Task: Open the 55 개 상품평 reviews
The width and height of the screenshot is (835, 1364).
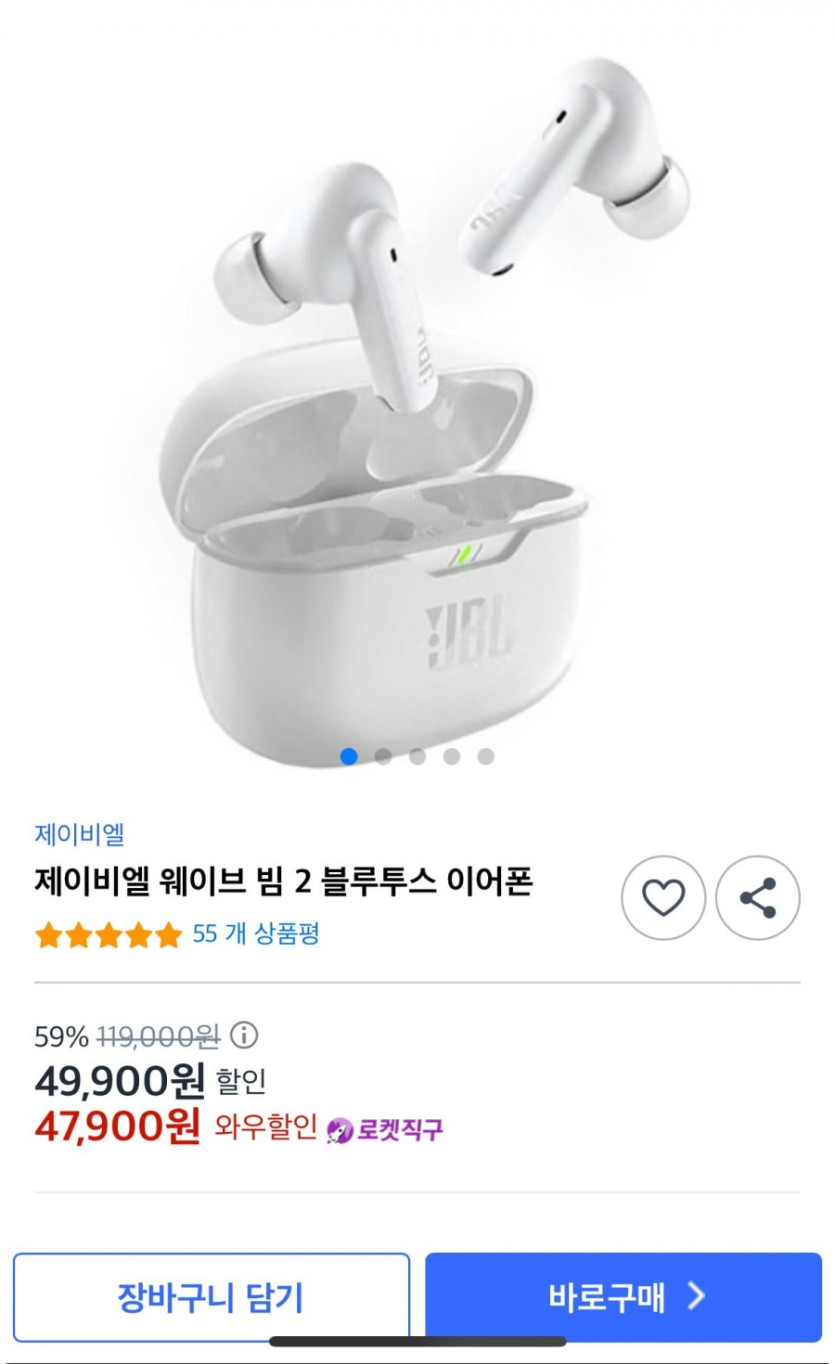Action: click(255, 934)
